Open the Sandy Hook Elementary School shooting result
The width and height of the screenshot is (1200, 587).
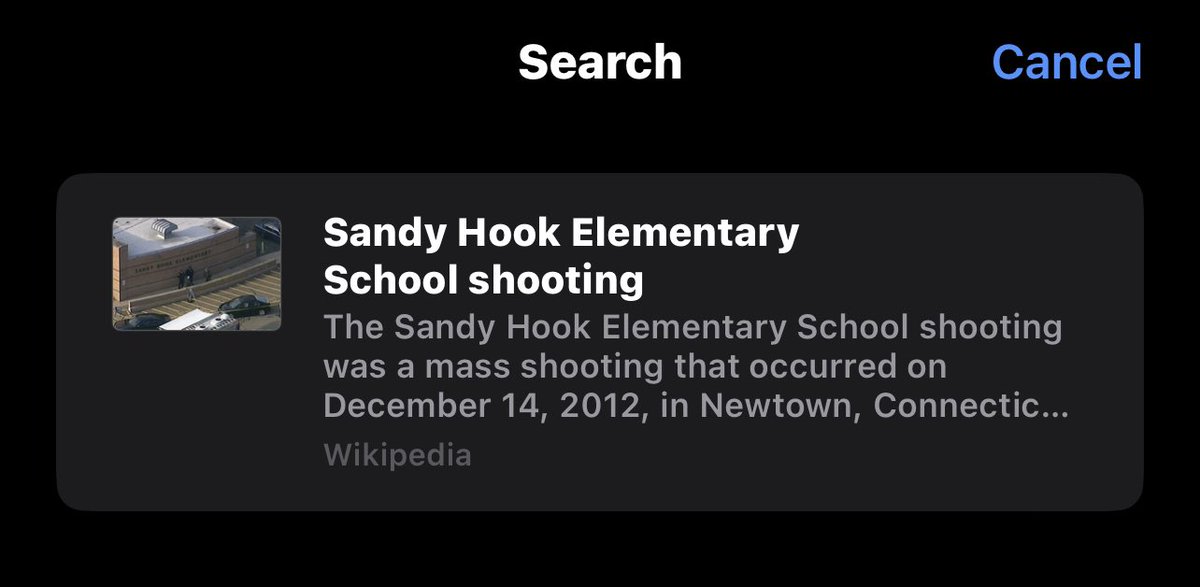pos(598,342)
